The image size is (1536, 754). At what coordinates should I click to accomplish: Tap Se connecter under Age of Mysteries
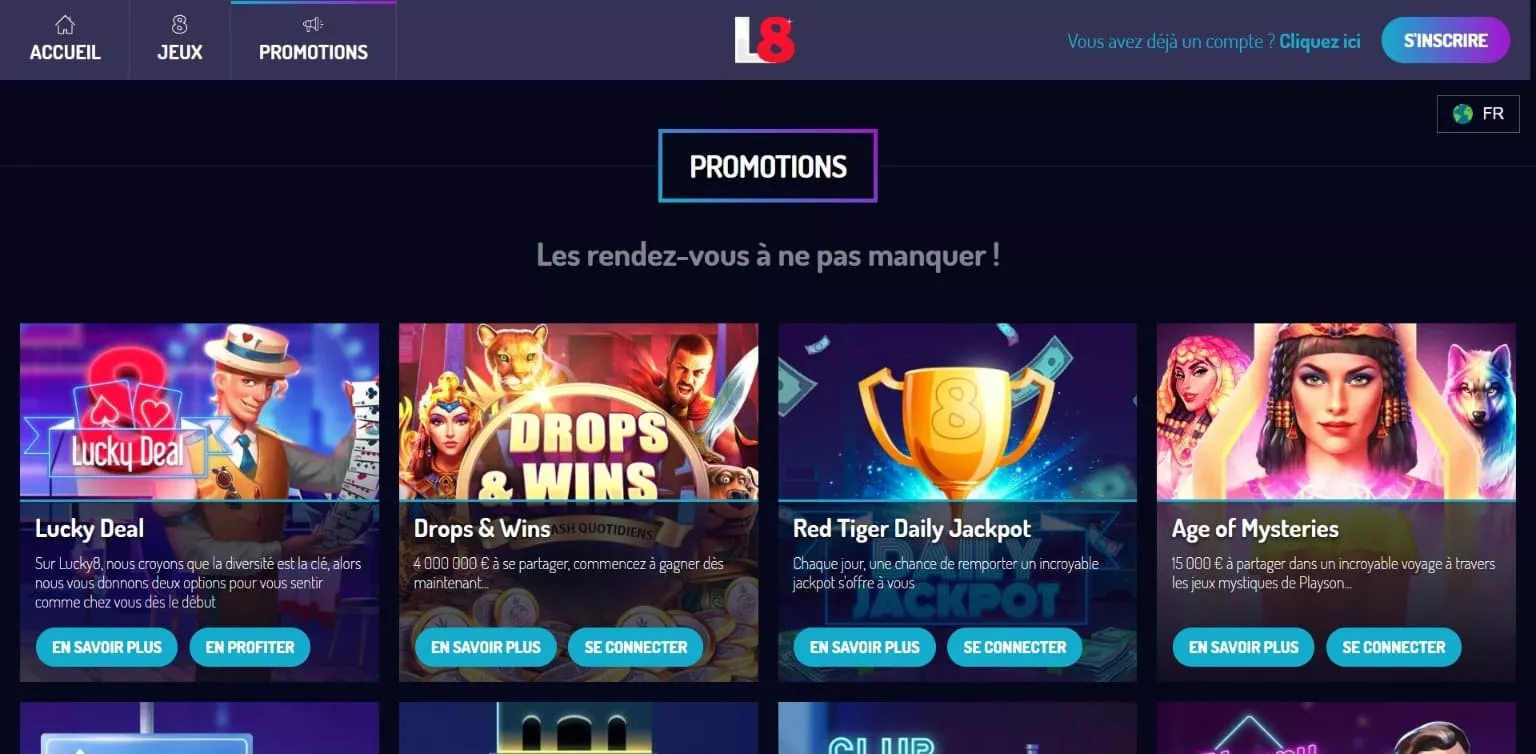[1394, 647]
